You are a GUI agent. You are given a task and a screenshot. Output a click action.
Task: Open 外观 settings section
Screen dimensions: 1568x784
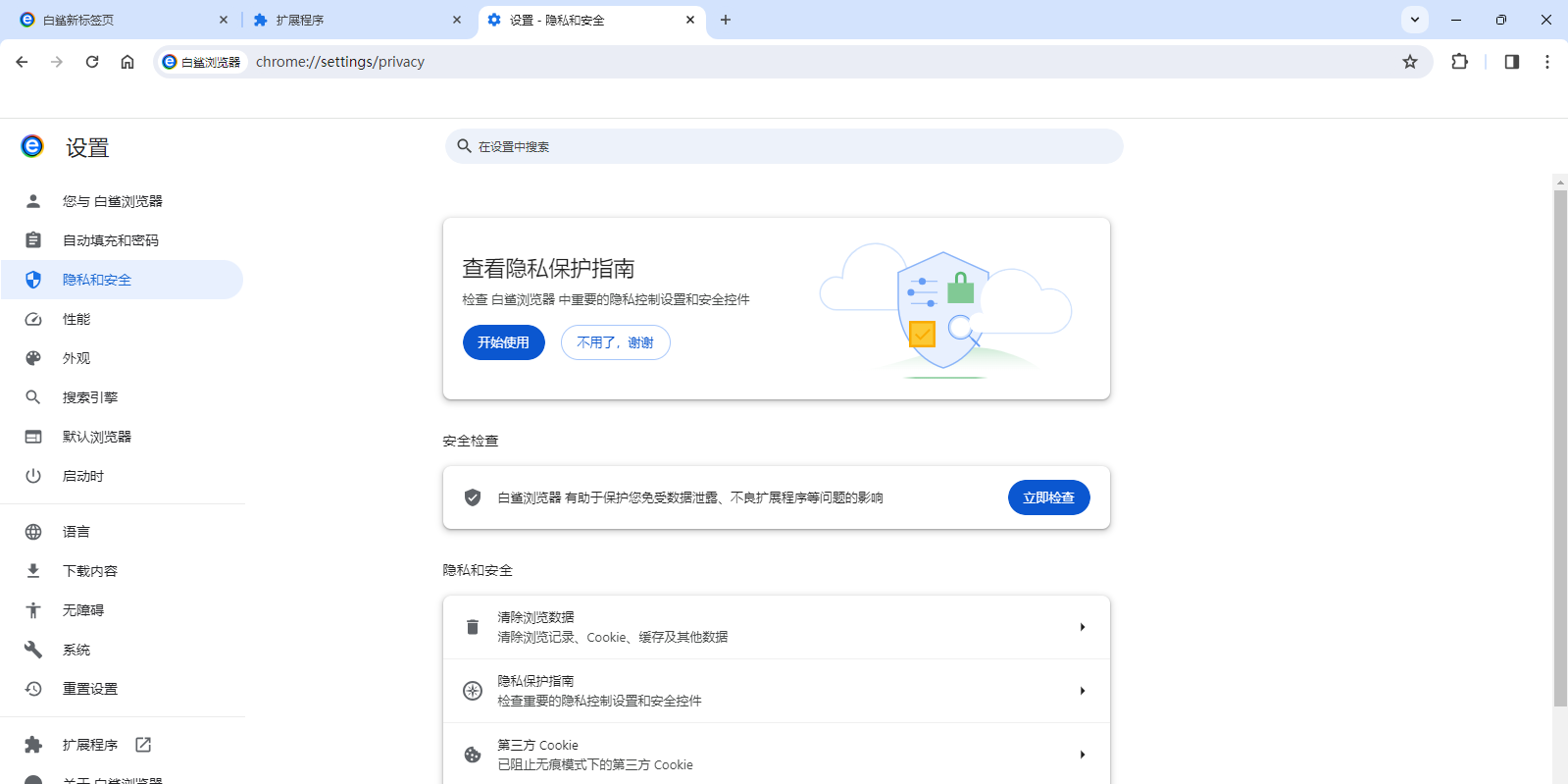click(76, 358)
